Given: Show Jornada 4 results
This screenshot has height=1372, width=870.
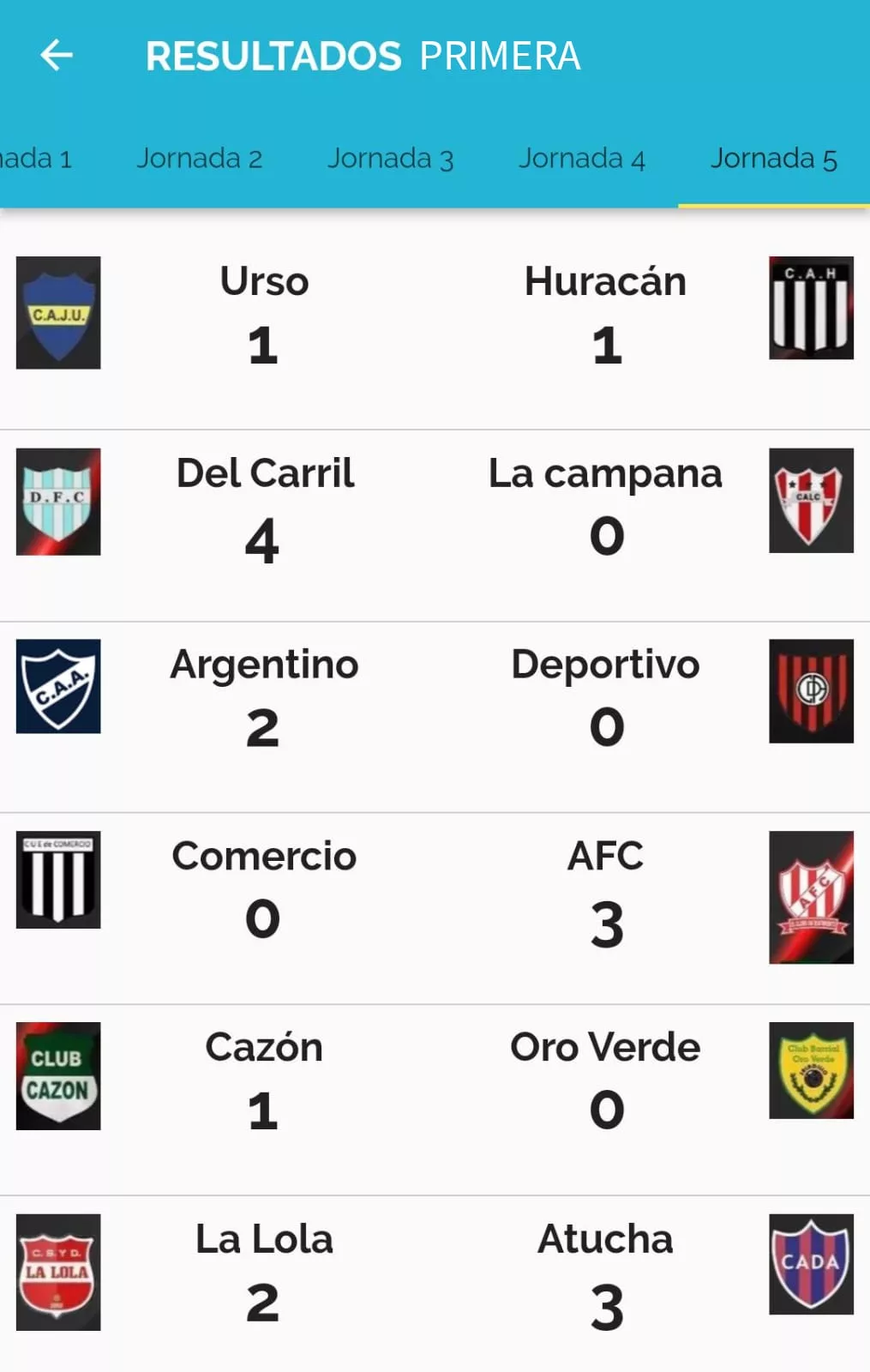Looking at the screenshot, I should [581, 159].
